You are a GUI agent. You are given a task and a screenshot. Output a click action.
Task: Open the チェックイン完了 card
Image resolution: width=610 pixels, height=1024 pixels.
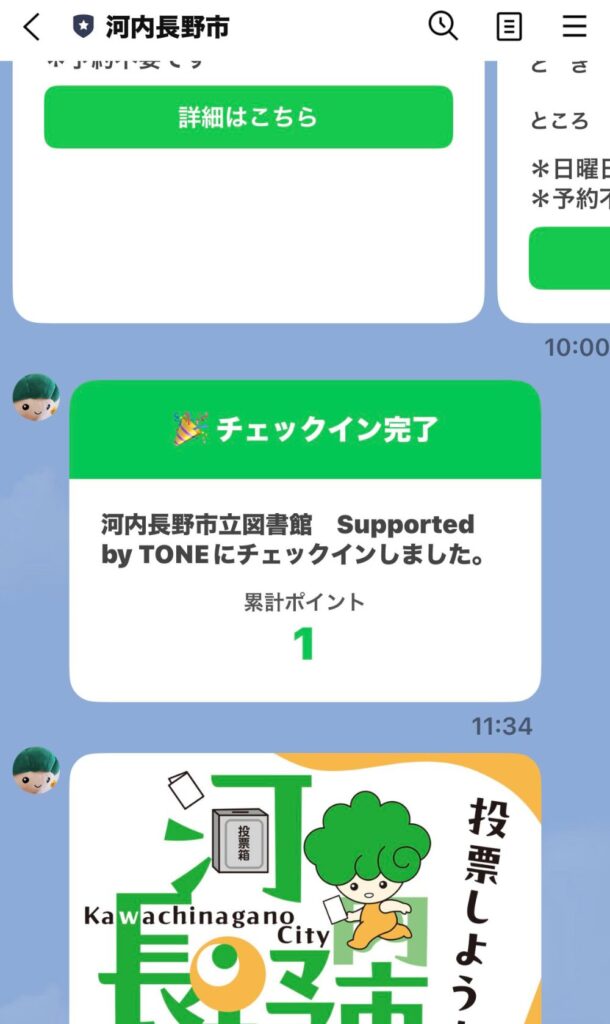pos(305,540)
